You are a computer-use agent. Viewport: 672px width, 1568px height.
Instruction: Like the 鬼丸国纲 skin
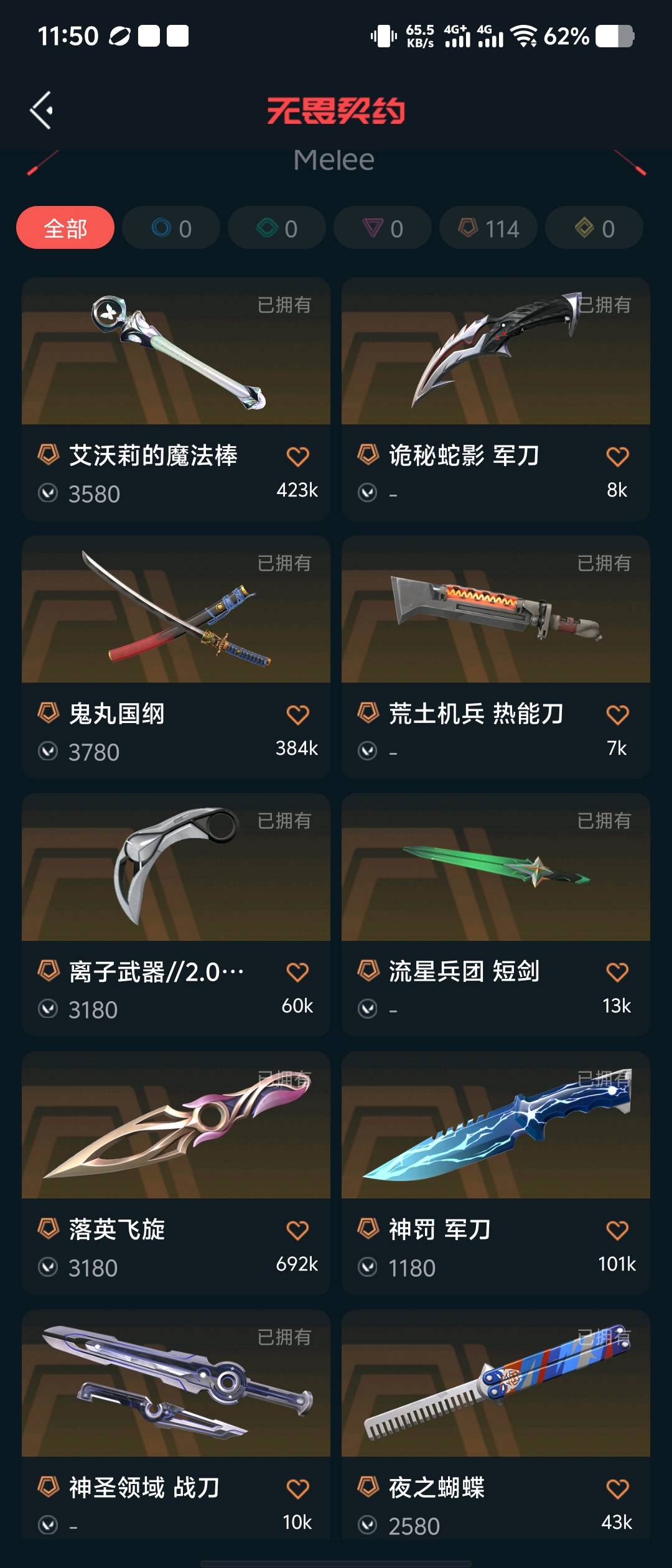pos(297,715)
